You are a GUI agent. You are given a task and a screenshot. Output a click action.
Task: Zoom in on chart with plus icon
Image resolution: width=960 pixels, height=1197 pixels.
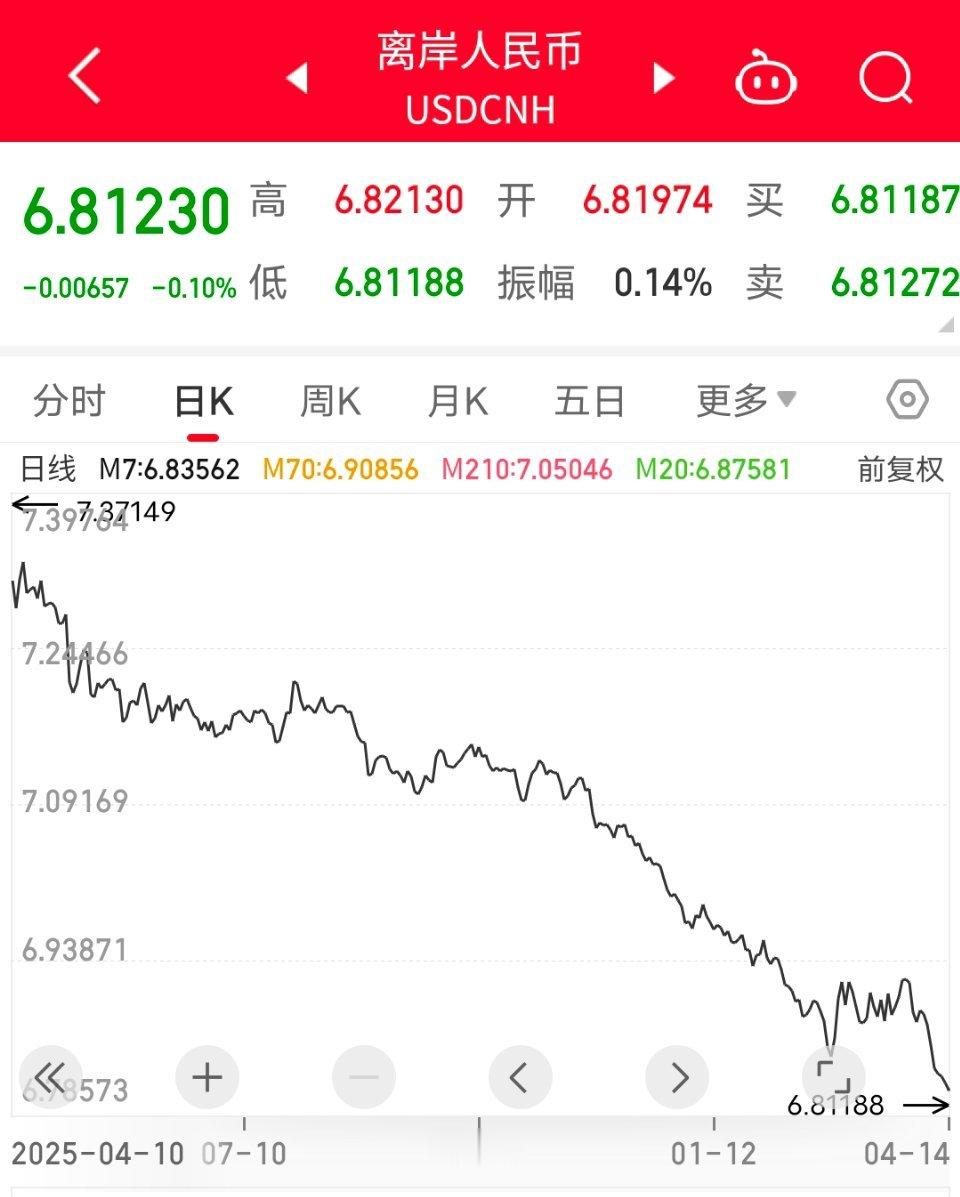tap(206, 1076)
